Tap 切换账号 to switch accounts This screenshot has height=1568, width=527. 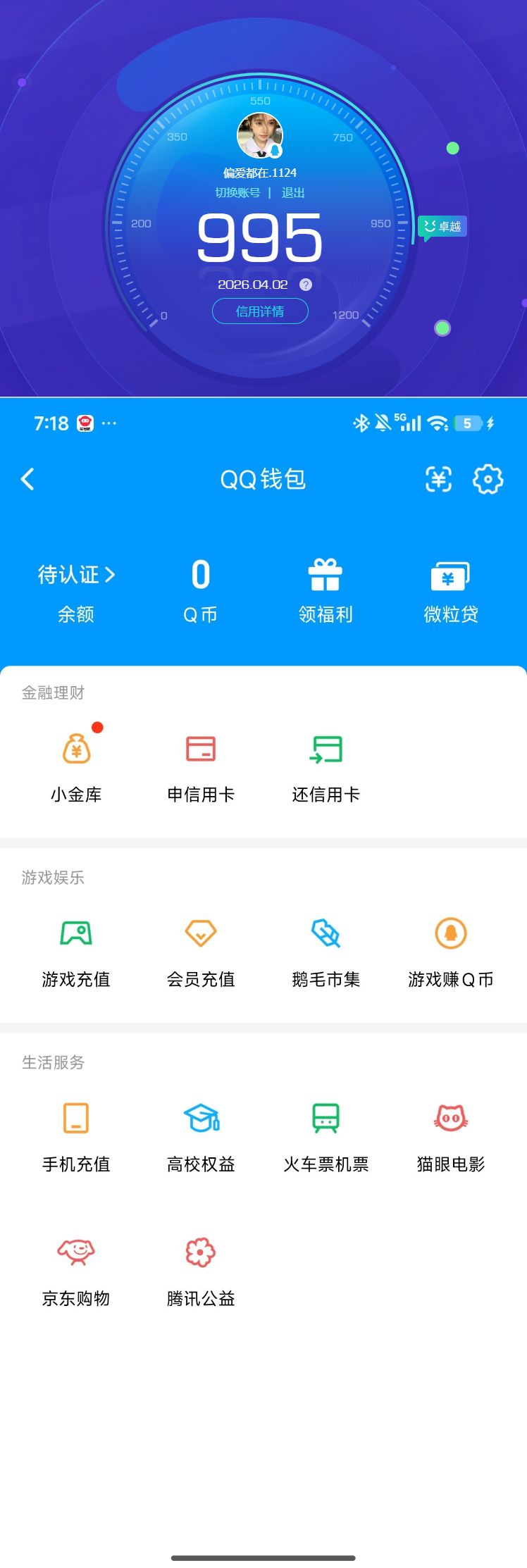(x=239, y=192)
